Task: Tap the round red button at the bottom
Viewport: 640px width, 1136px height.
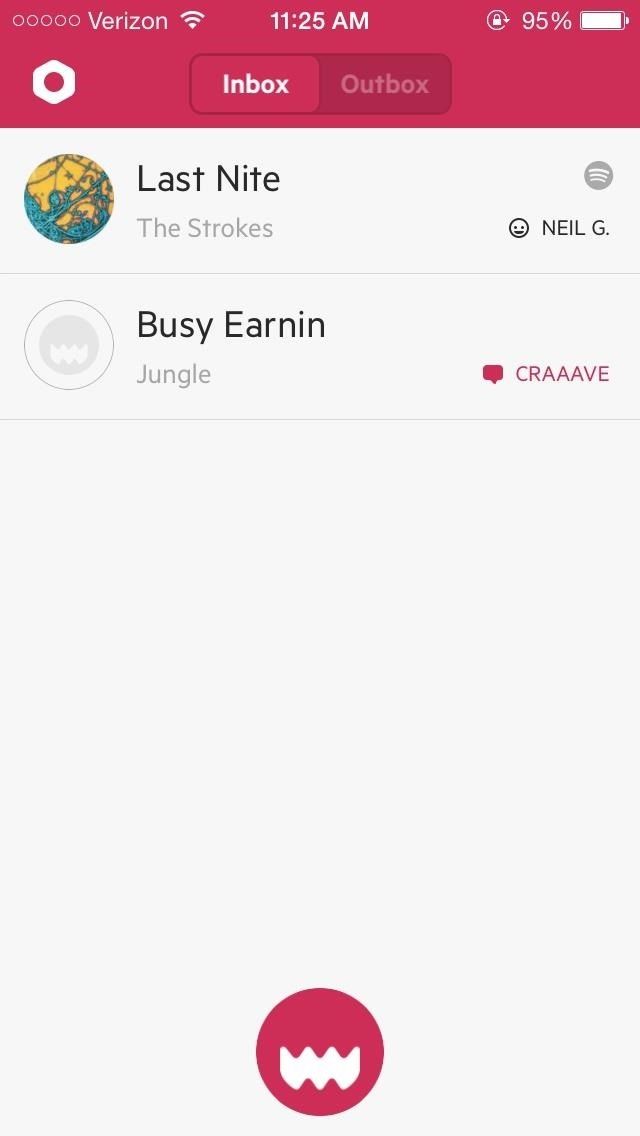Action: pos(320,1051)
